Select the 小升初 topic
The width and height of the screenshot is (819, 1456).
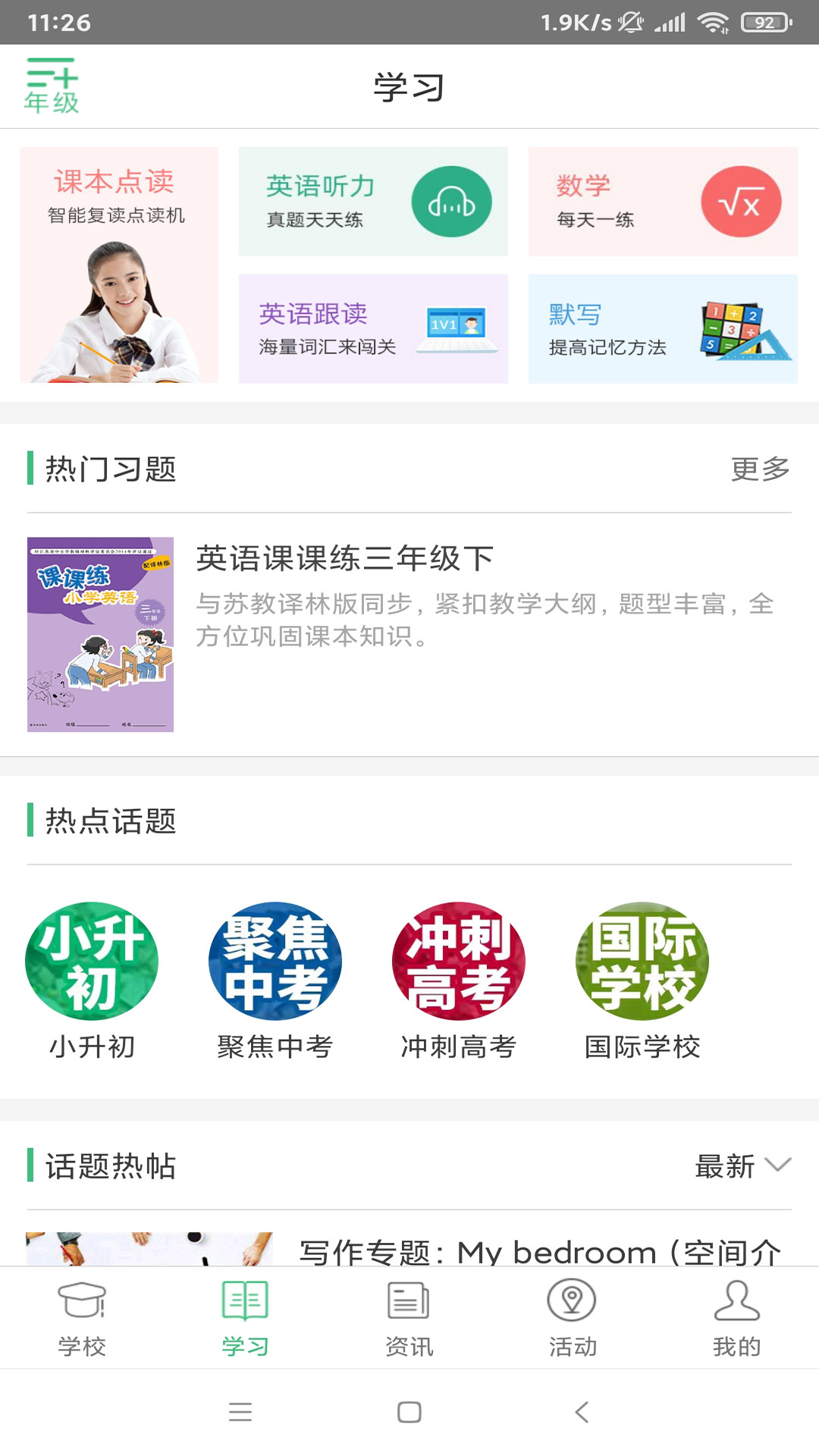(x=92, y=979)
